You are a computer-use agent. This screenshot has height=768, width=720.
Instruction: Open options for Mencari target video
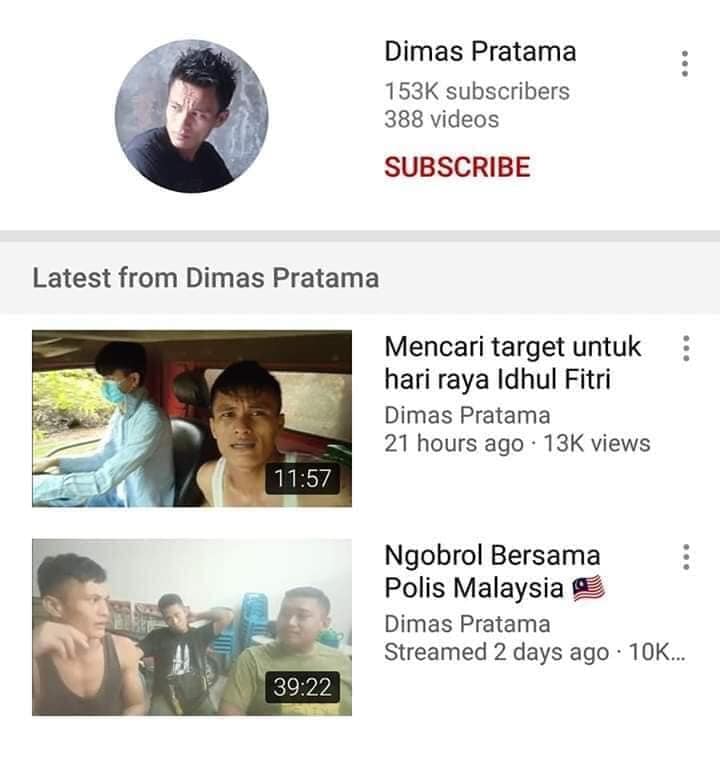686,349
